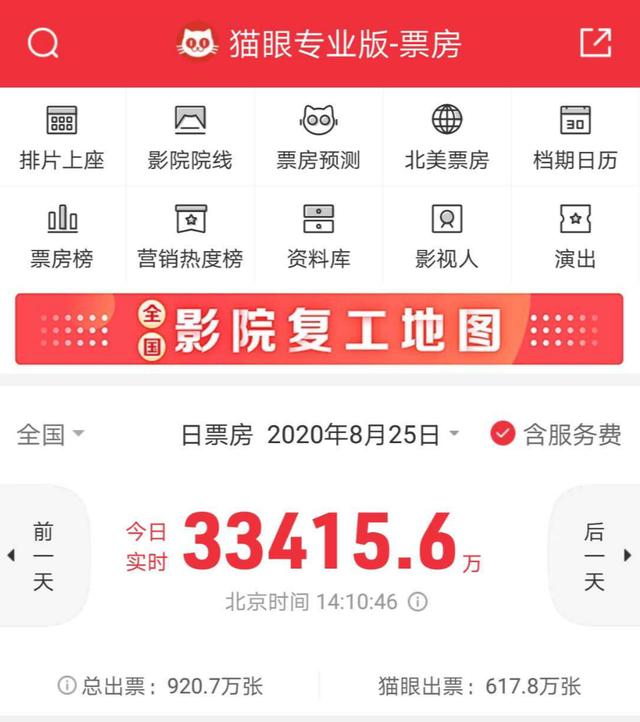The width and height of the screenshot is (640, 722).
Task: View 北美票房 box office
Action: pyautogui.click(x=447, y=137)
